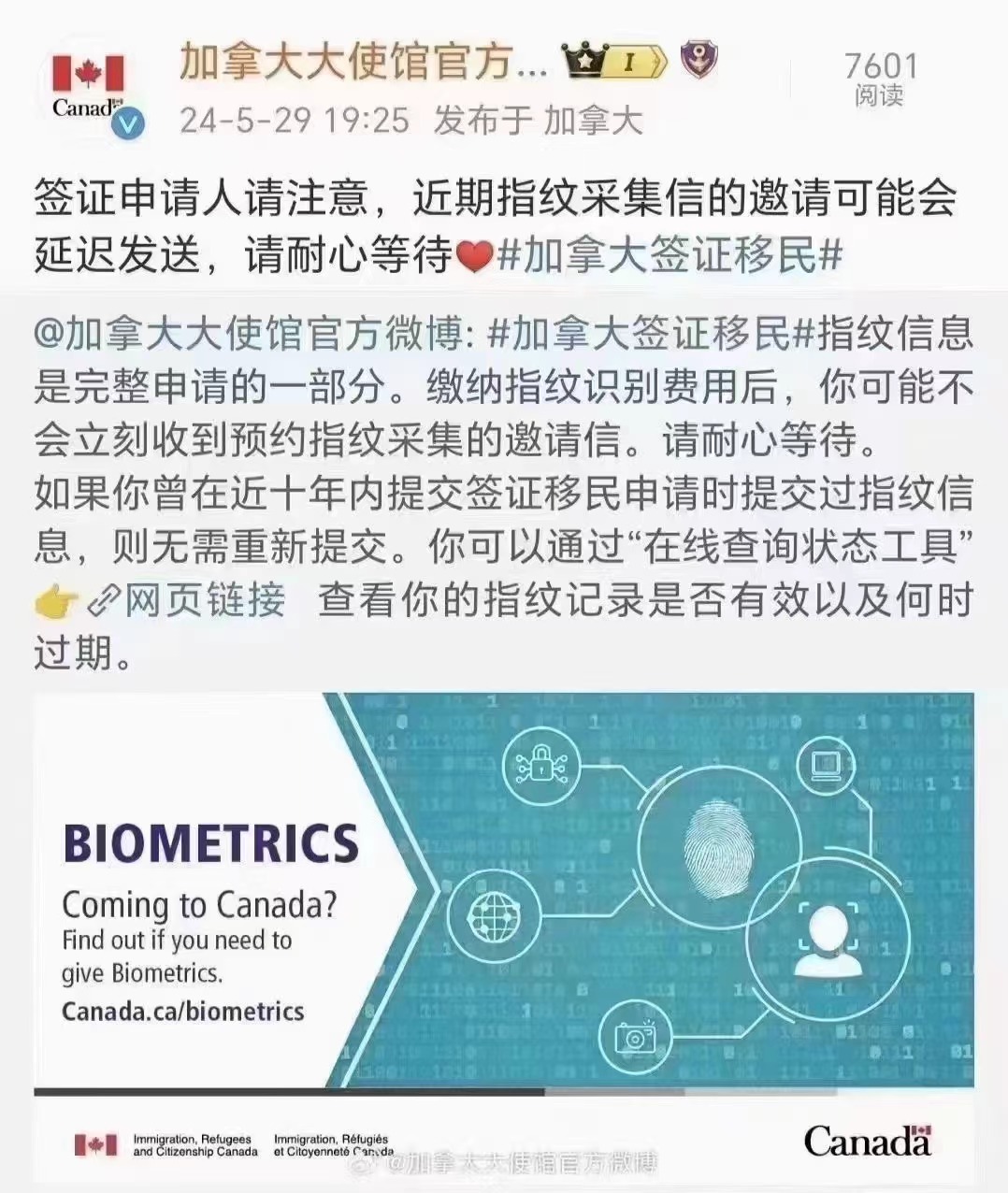The height and width of the screenshot is (1193, 1008).
Task: Open the #加拿大签证移民# hashtag in the top post
Action: point(670,255)
